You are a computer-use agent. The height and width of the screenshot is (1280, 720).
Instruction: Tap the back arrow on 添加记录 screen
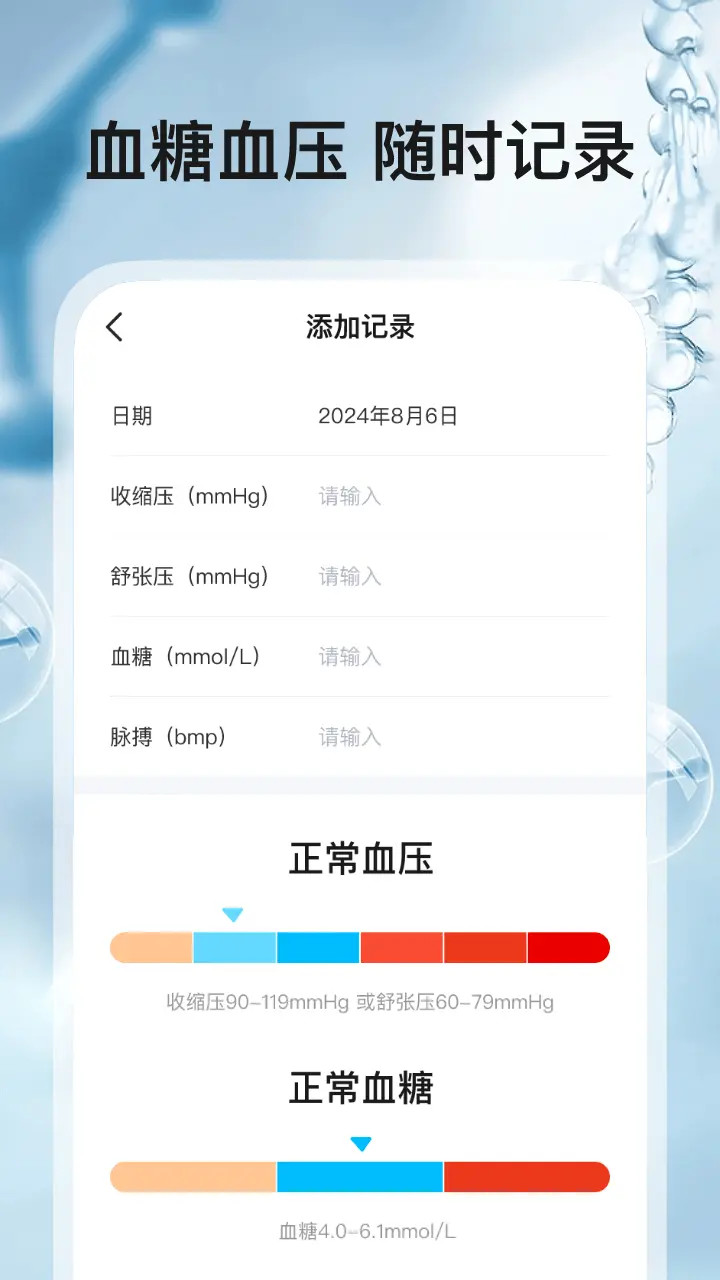click(x=114, y=327)
